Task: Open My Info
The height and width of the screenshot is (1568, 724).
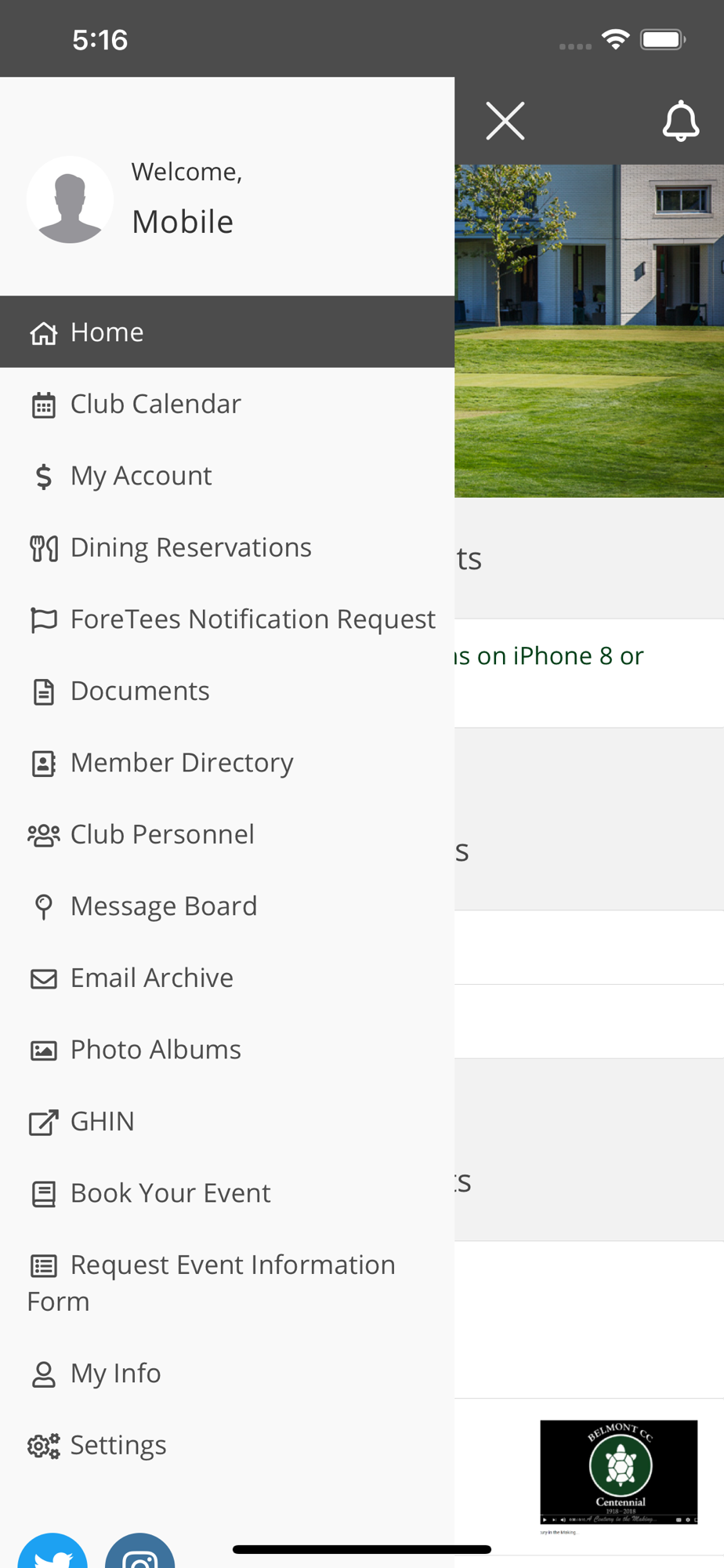Action: point(227,1374)
